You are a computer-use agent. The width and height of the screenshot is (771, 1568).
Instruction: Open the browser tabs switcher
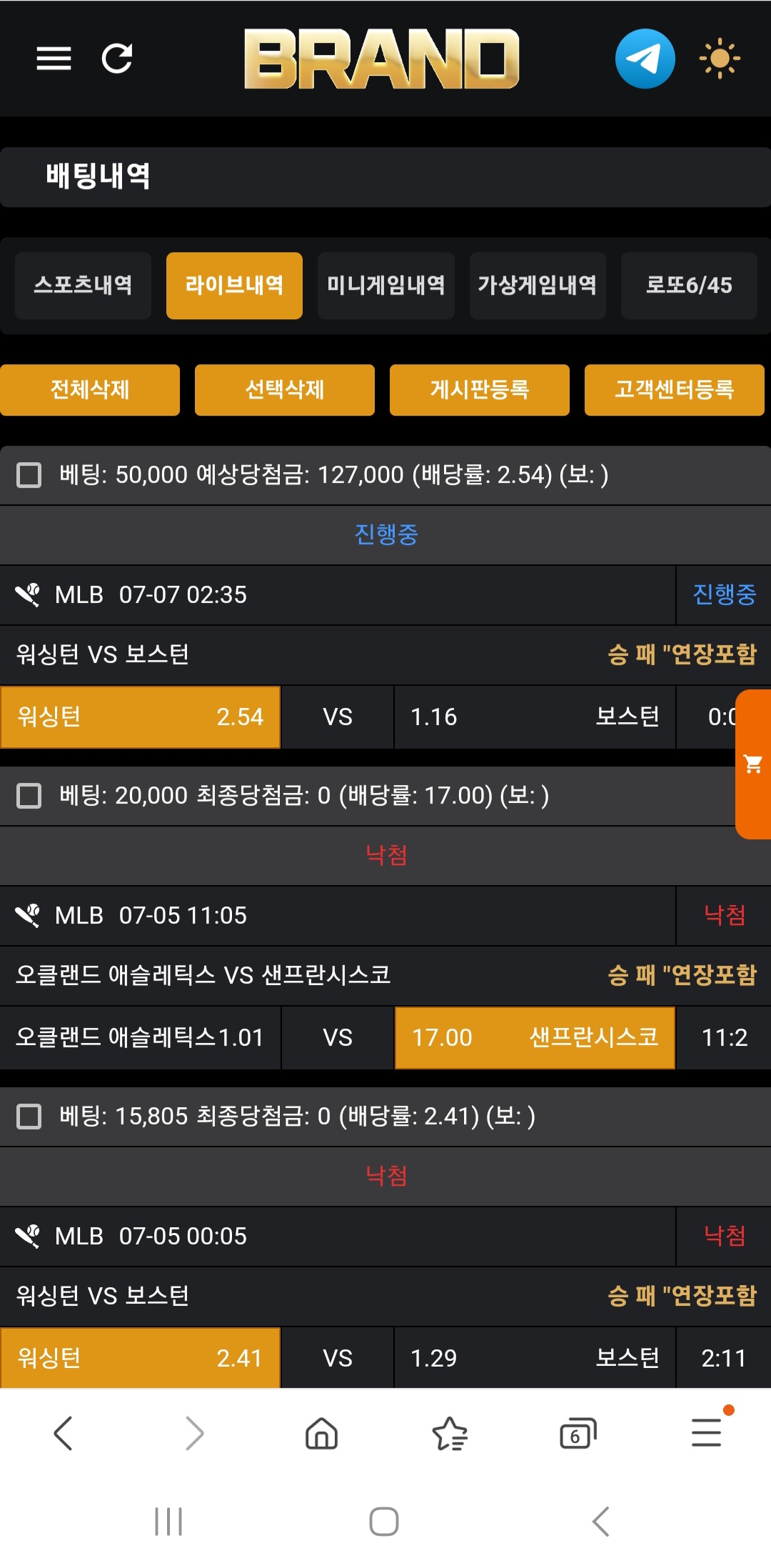pyautogui.click(x=578, y=1433)
